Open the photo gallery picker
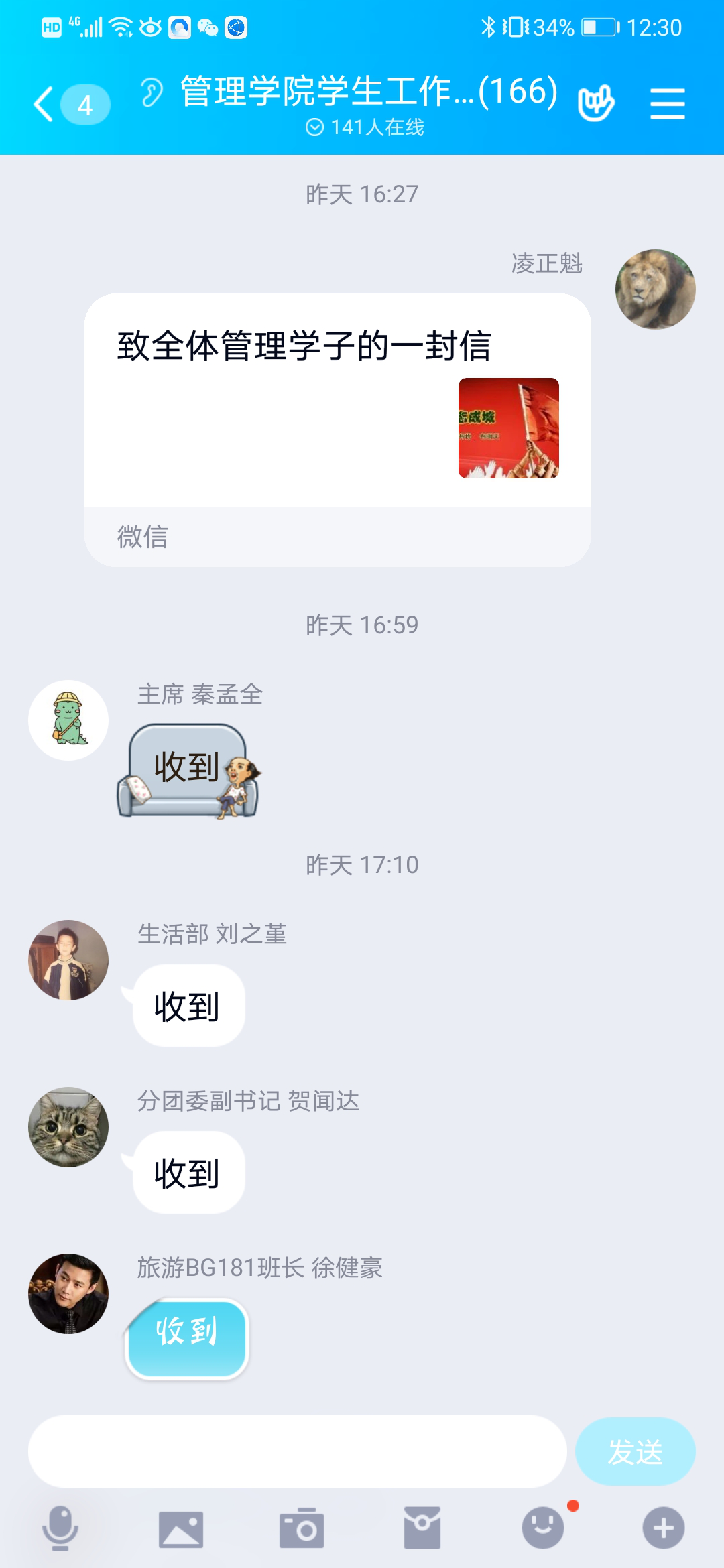 [x=181, y=1528]
